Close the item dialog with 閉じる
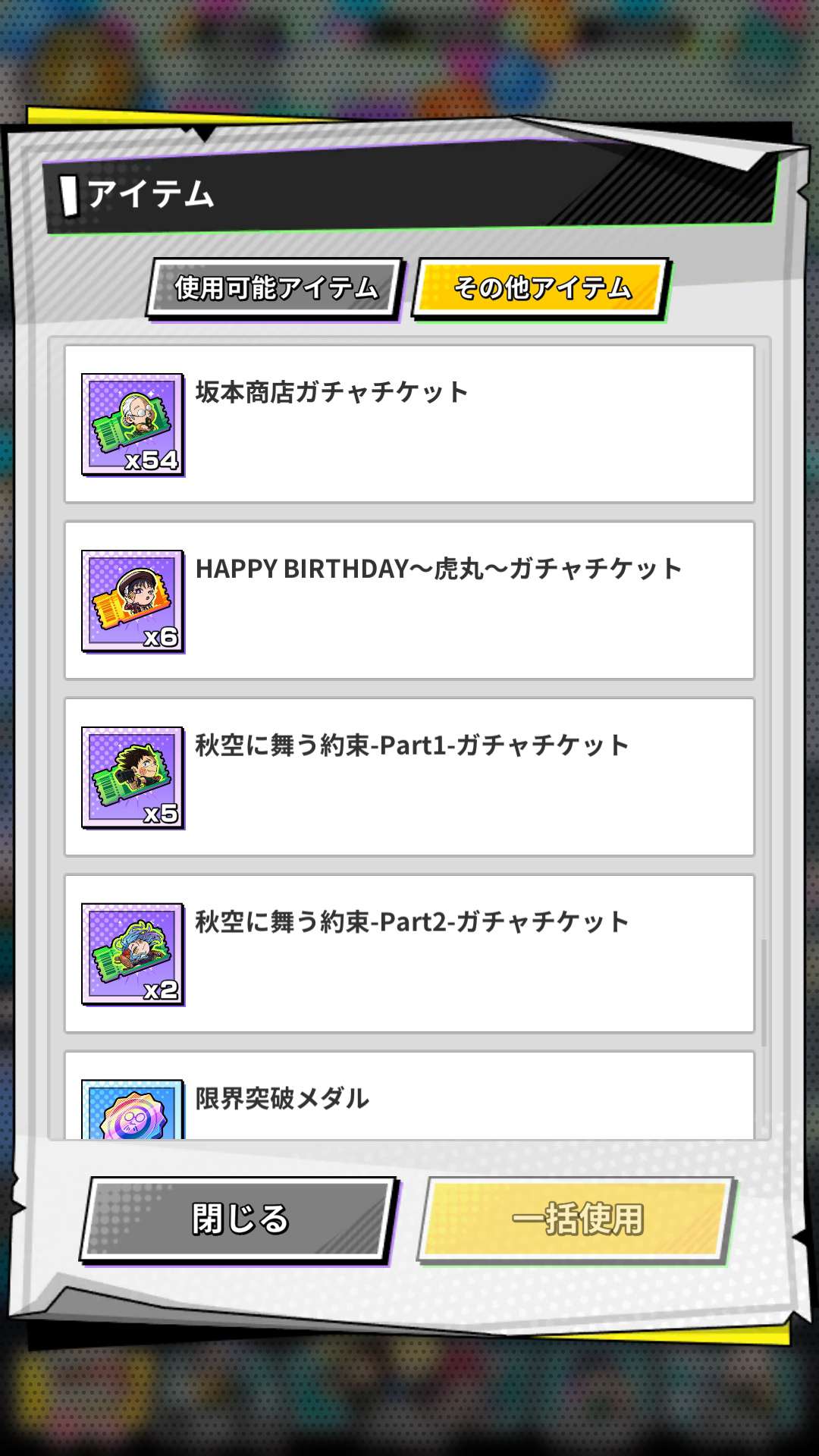 tap(239, 1219)
